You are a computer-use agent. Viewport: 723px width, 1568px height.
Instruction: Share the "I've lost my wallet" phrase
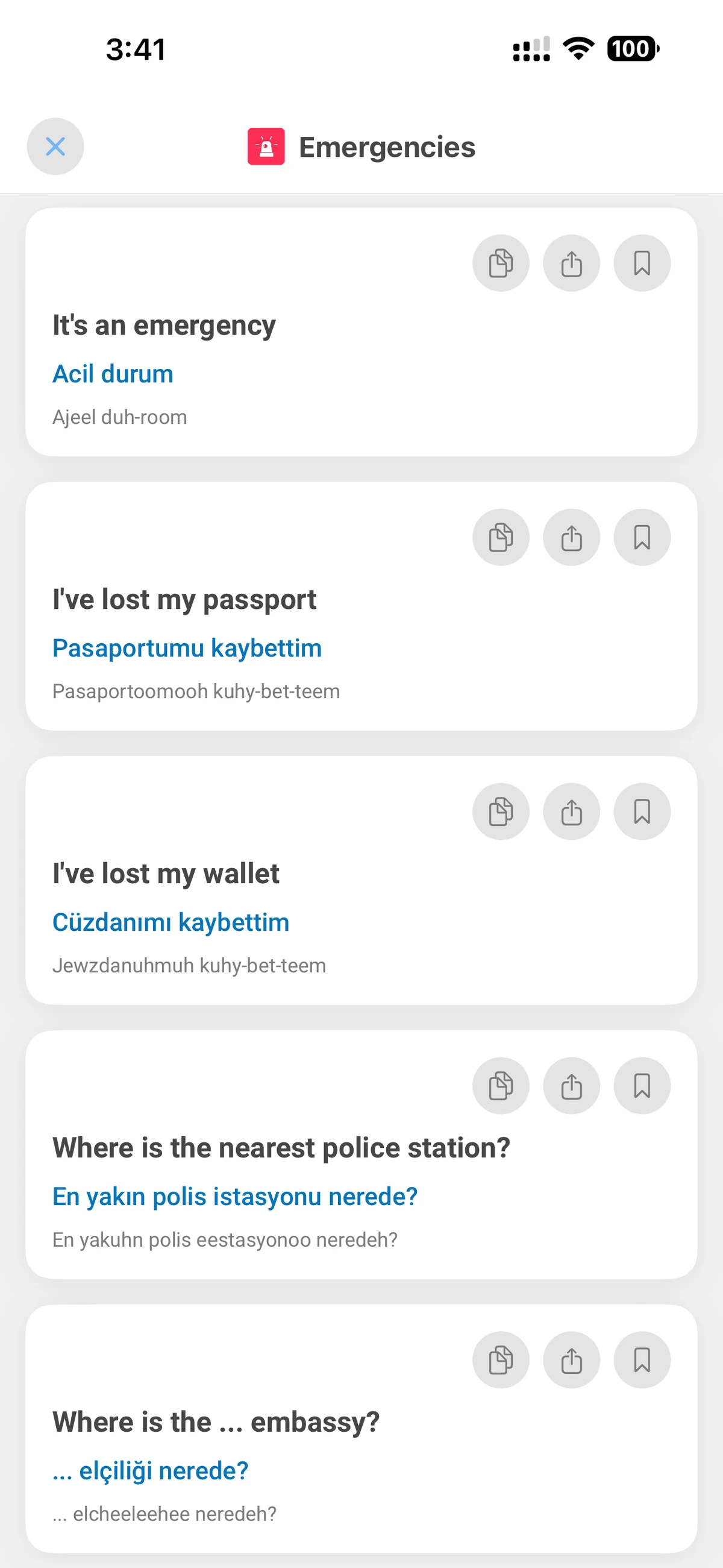(571, 811)
